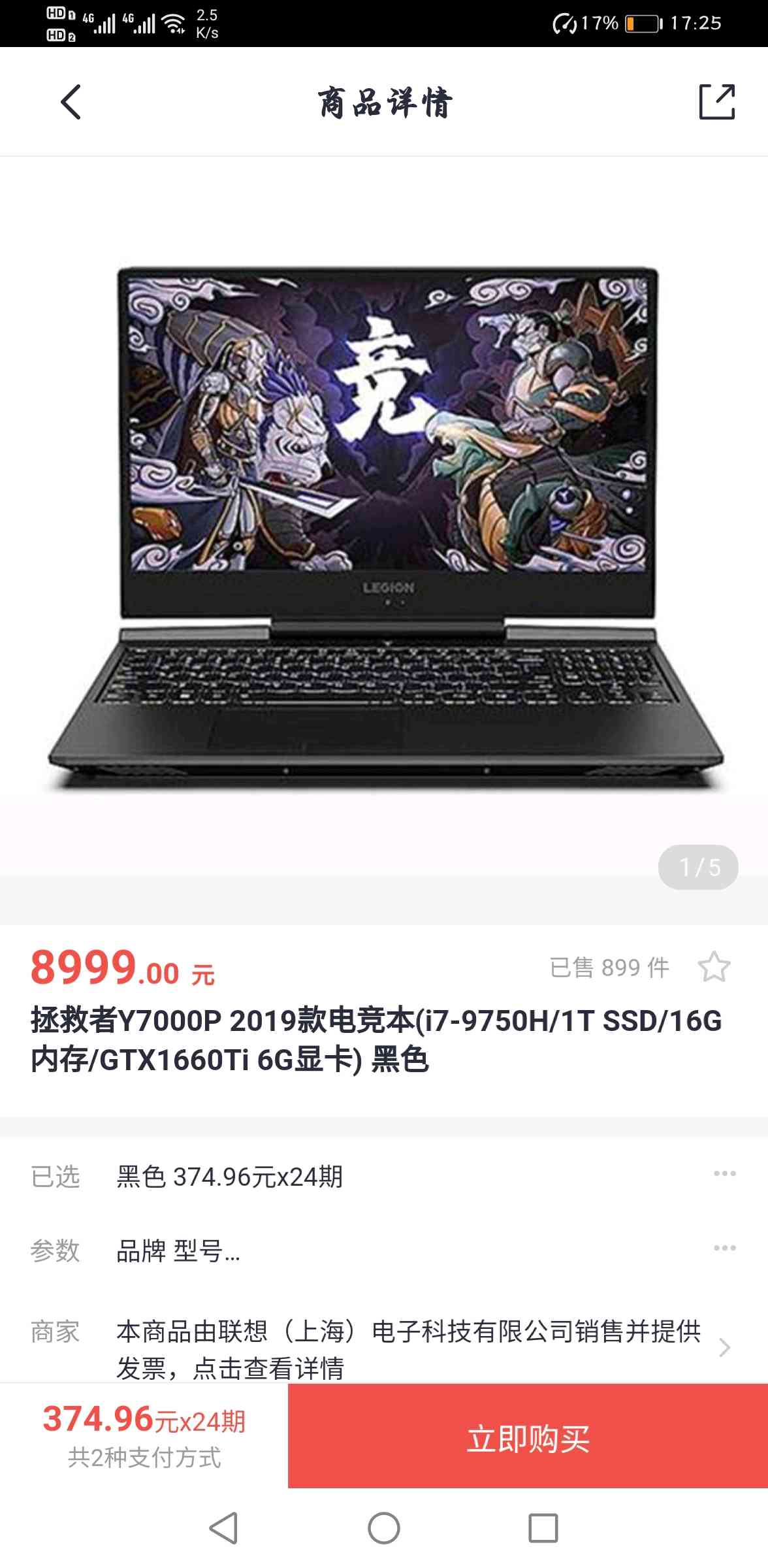The width and height of the screenshot is (768, 1568).
Task: Open the 已选 installment option row
Action: (384, 1177)
